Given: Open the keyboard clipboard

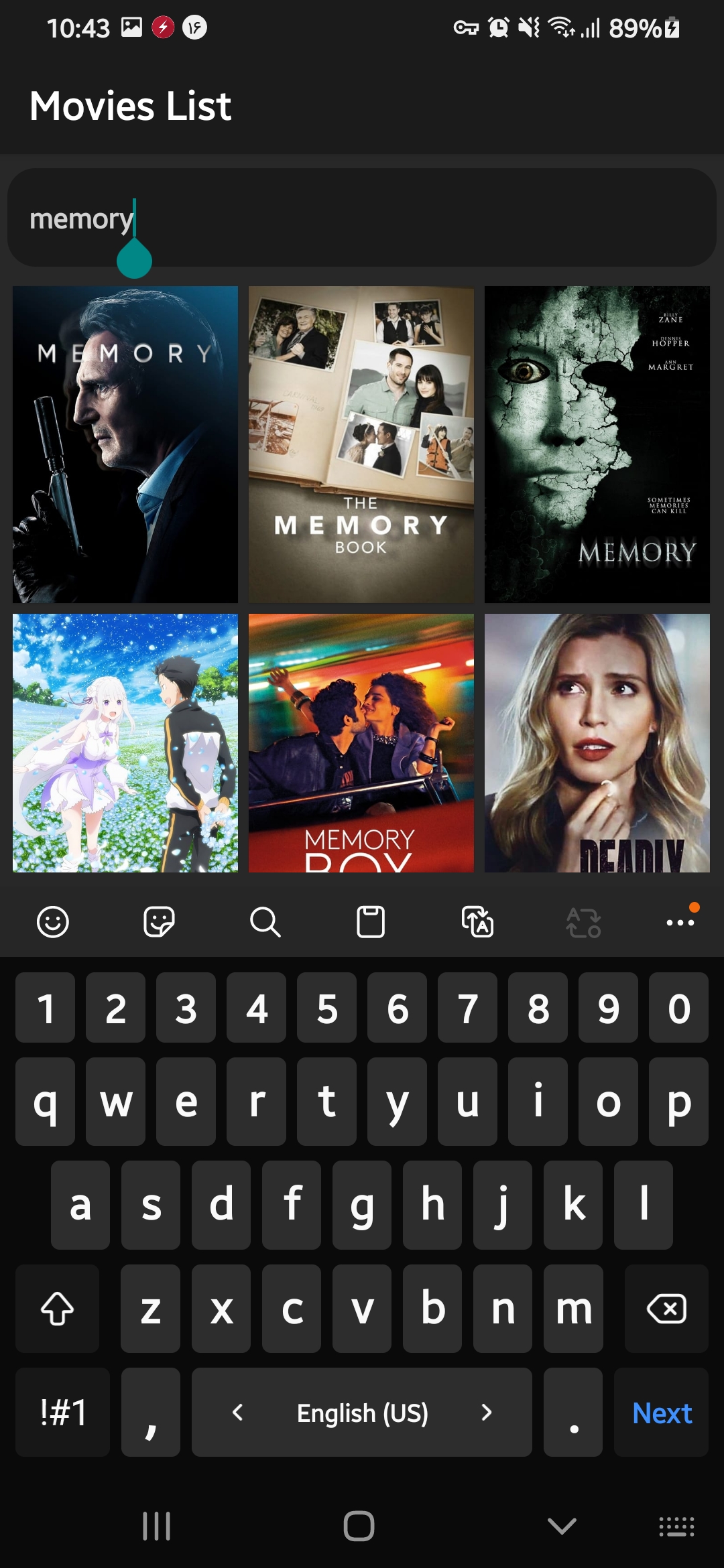Looking at the screenshot, I should pyautogui.click(x=371, y=922).
